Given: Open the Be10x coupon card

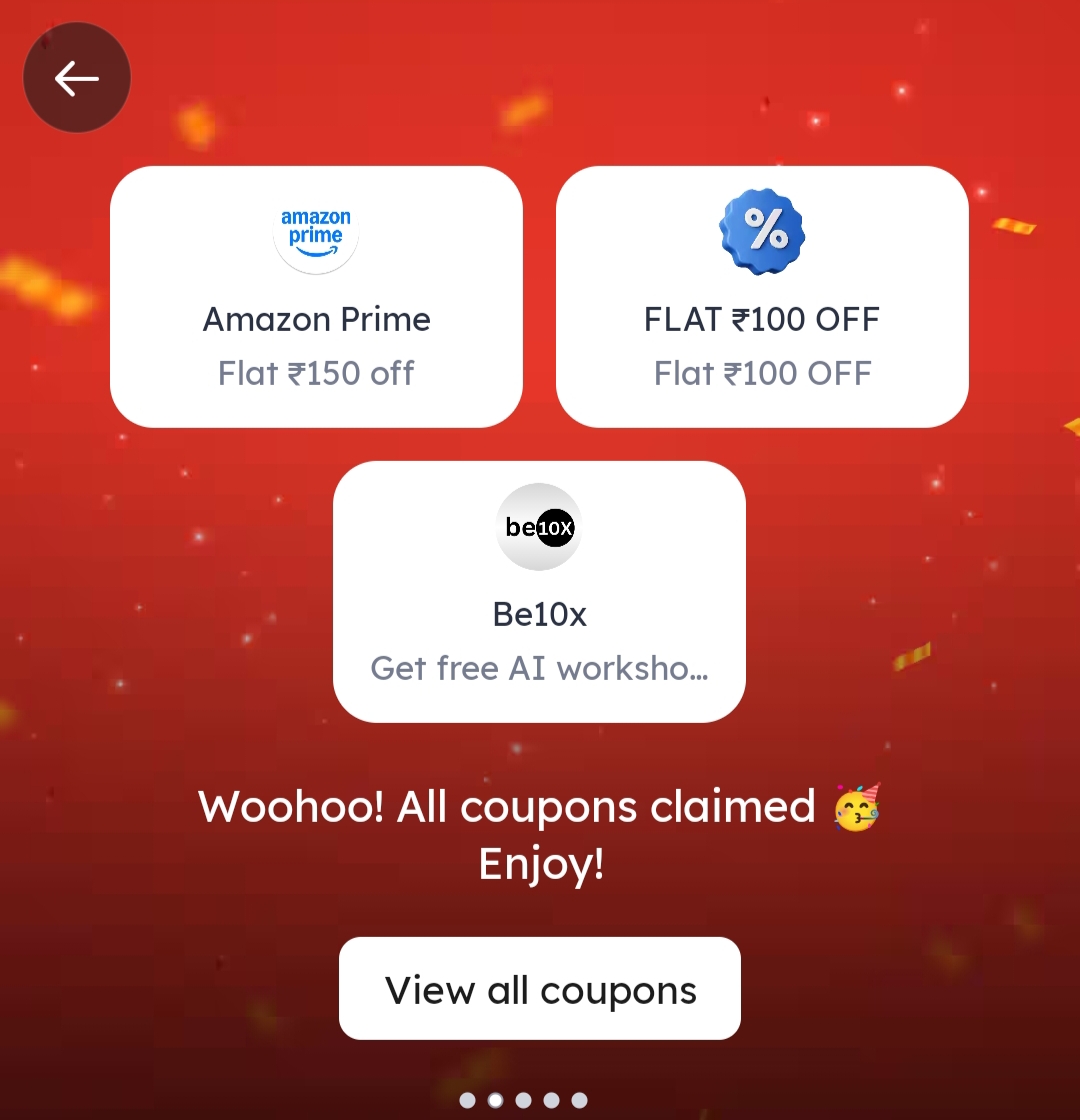Looking at the screenshot, I should point(539,592).
